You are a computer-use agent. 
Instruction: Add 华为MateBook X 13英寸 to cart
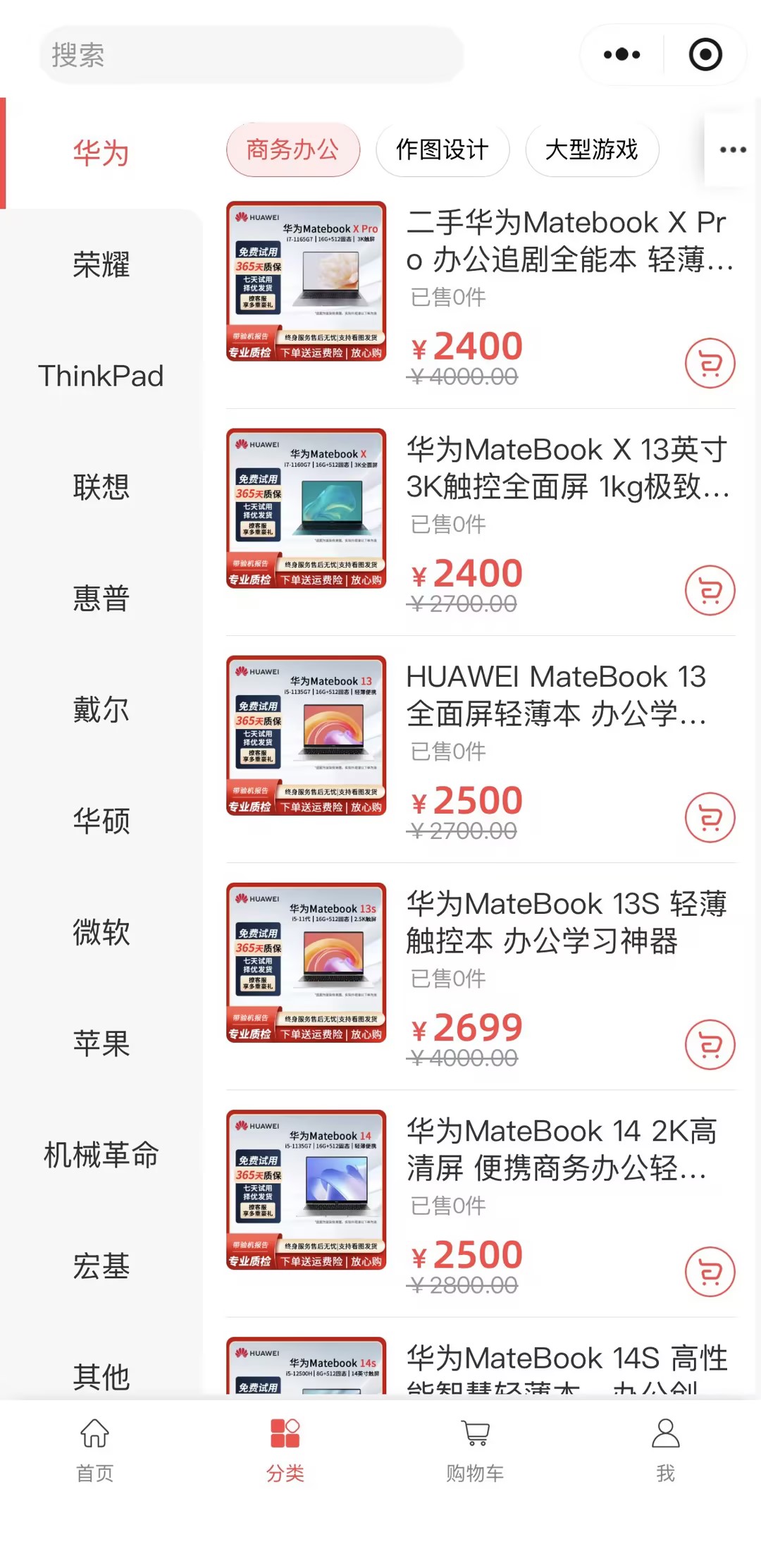click(x=710, y=591)
